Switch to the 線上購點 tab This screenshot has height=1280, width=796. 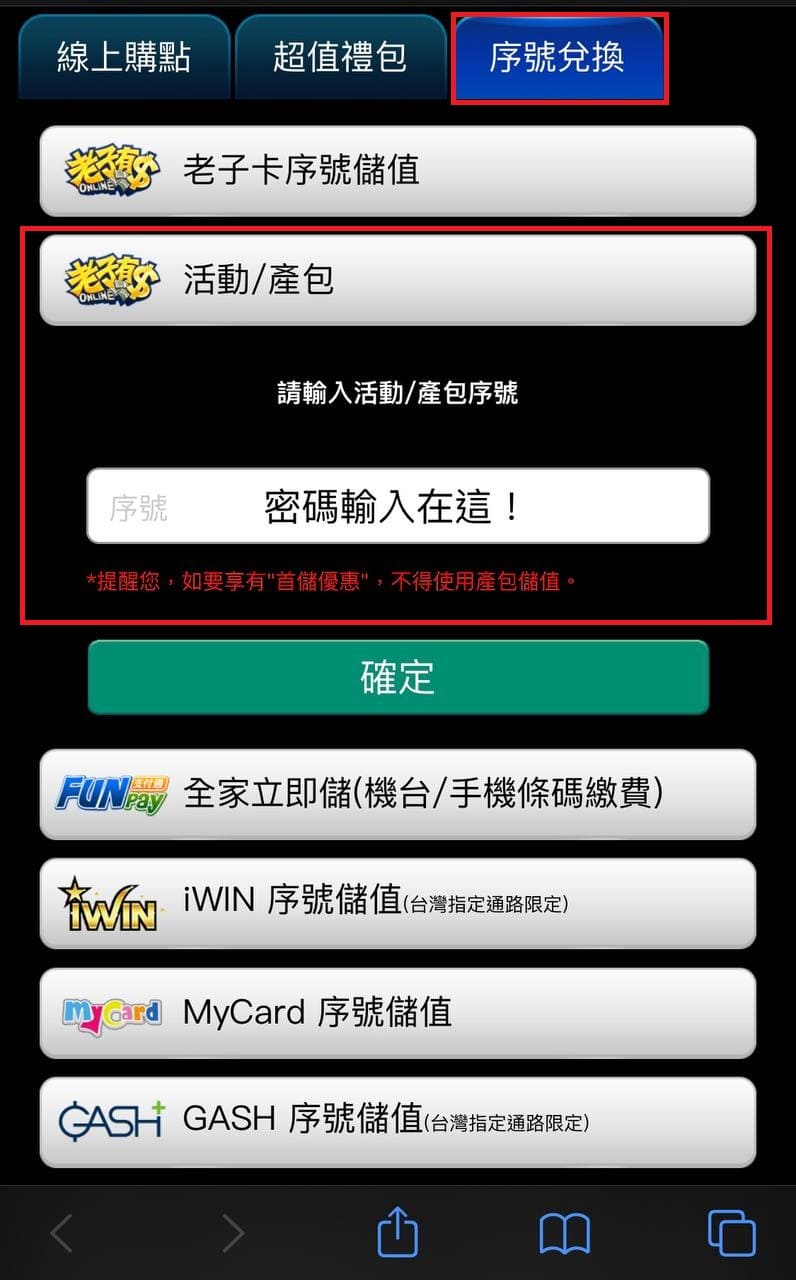(x=124, y=57)
